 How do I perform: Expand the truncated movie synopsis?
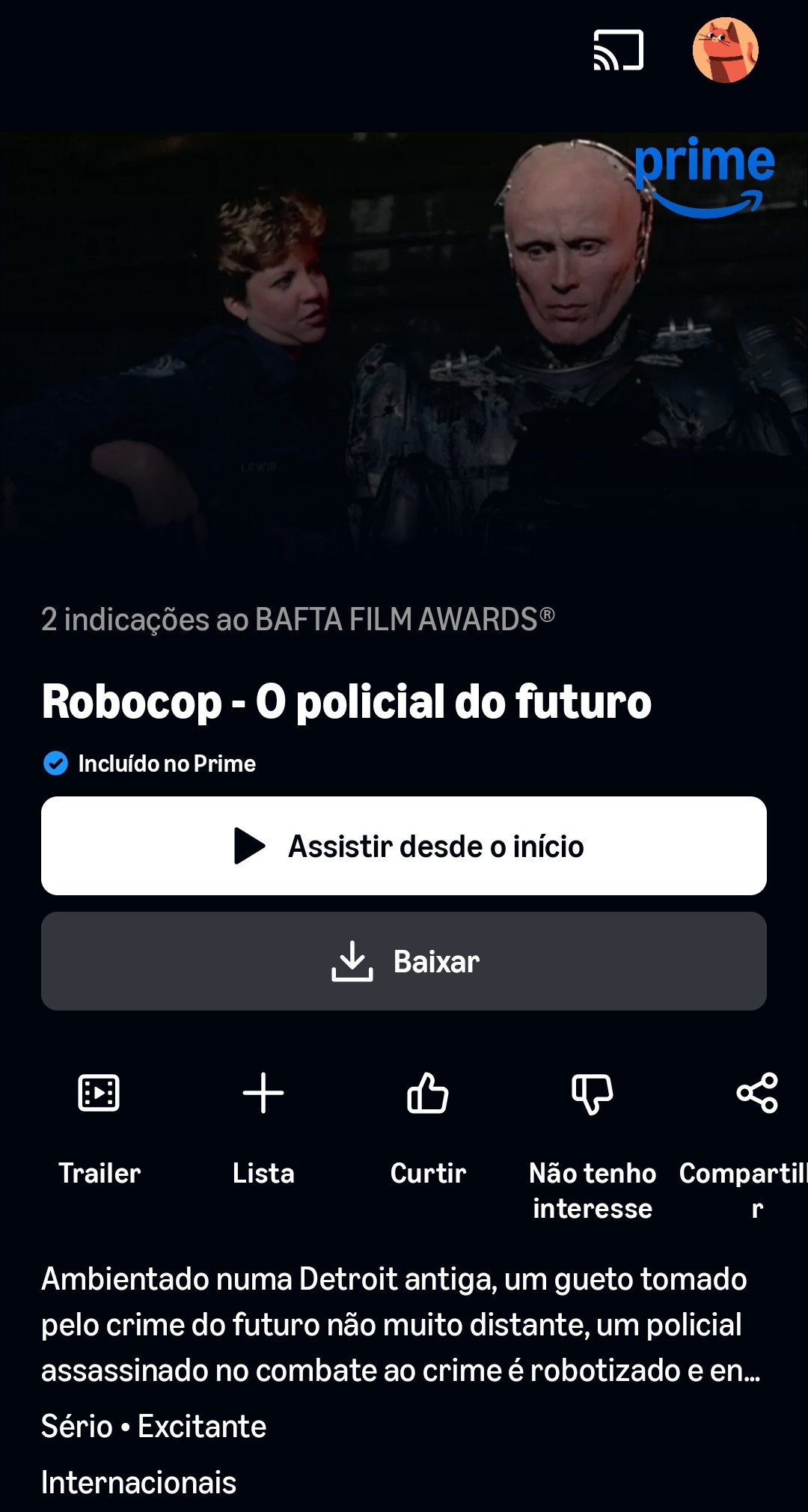[401, 1325]
